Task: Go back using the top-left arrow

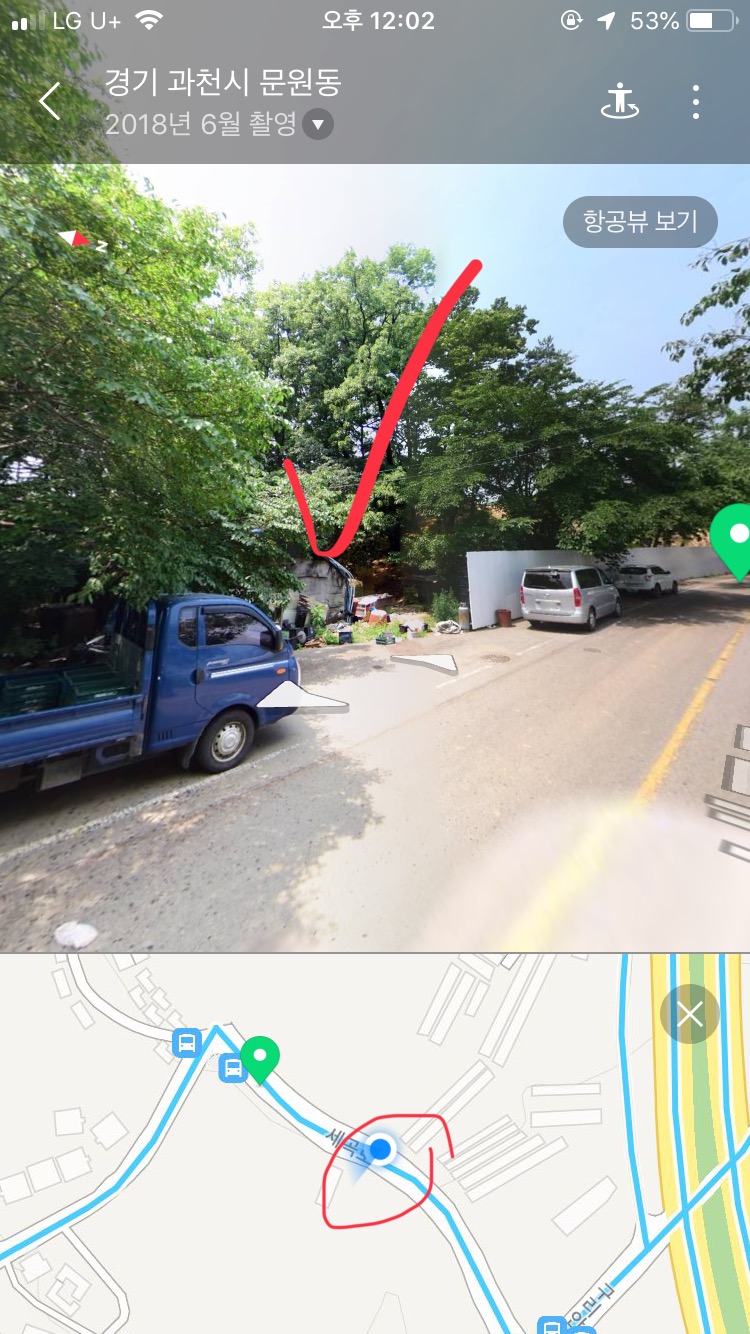Action: tap(49, 102)
